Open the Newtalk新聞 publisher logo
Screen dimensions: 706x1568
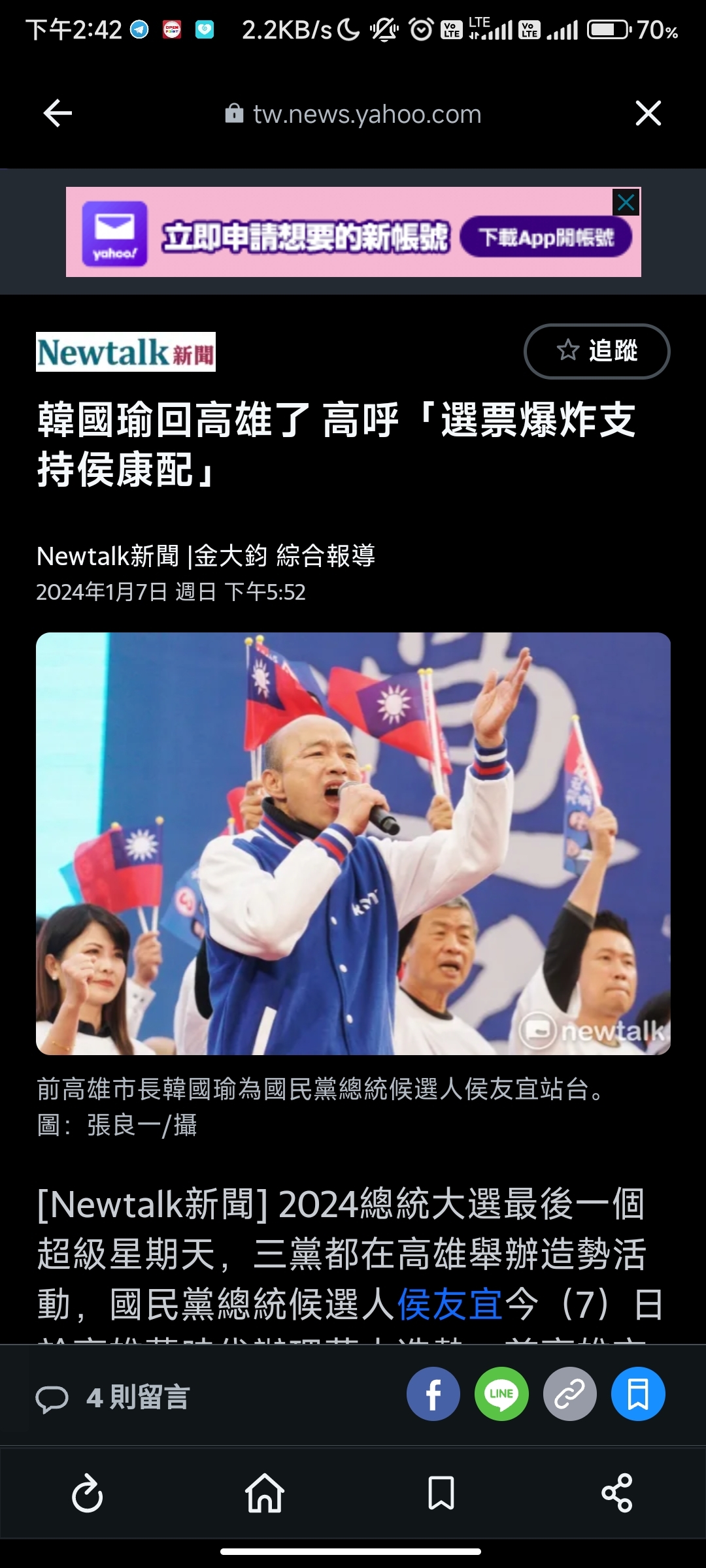tap(126, 352)
